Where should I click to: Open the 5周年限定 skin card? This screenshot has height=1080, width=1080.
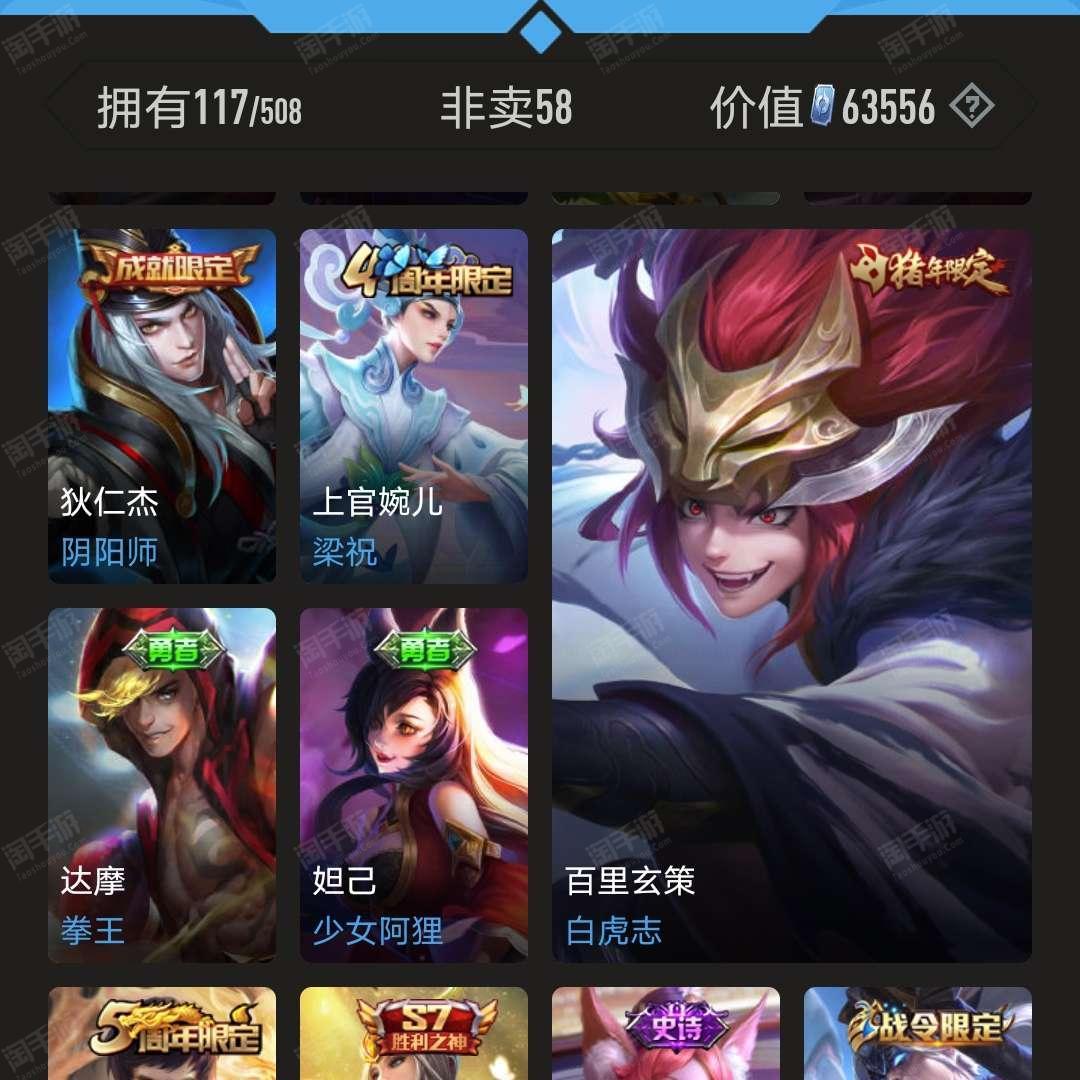tap(162, 1034)
